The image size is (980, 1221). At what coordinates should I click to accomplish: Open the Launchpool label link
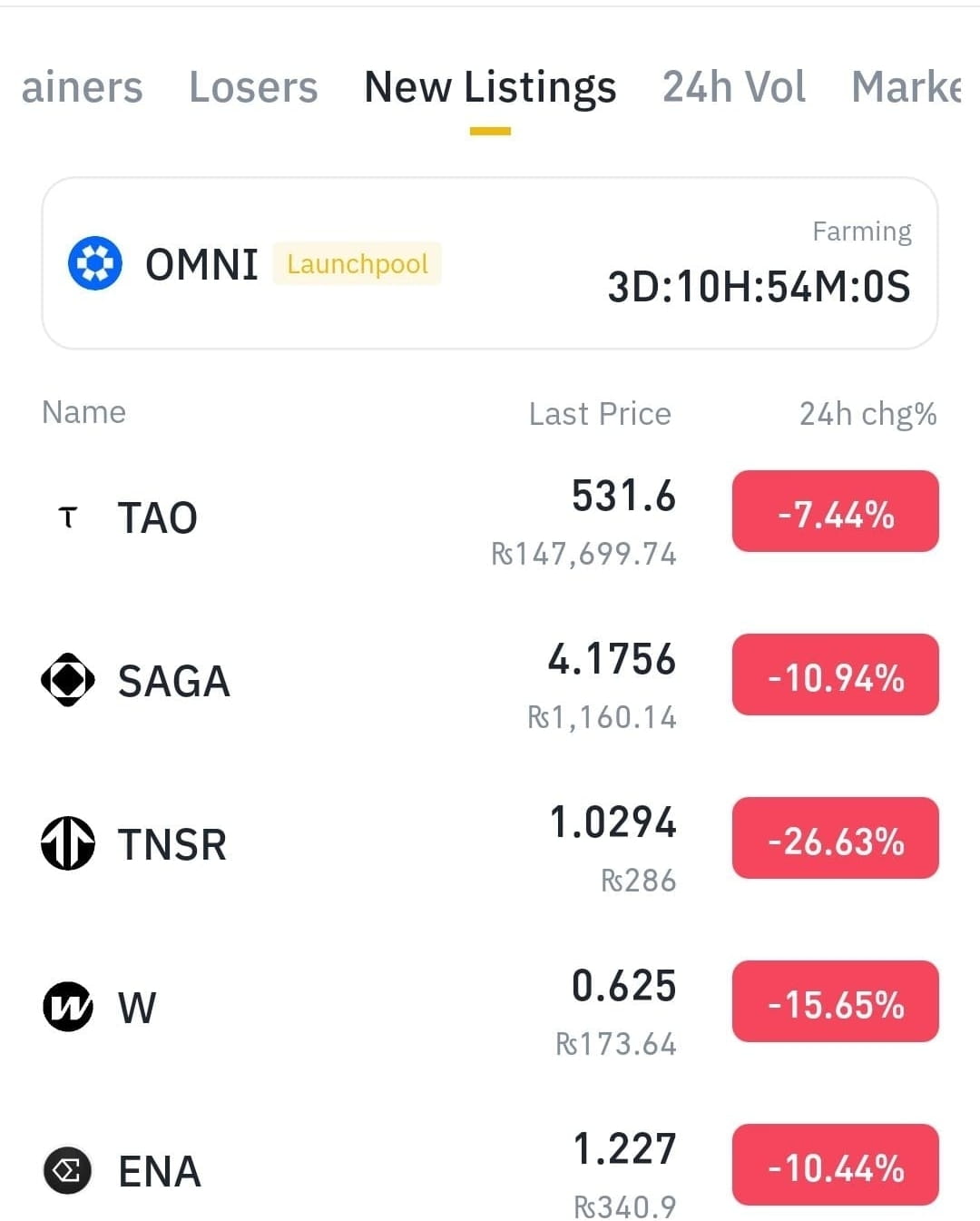pyautogui.click(x=357, y=264)
